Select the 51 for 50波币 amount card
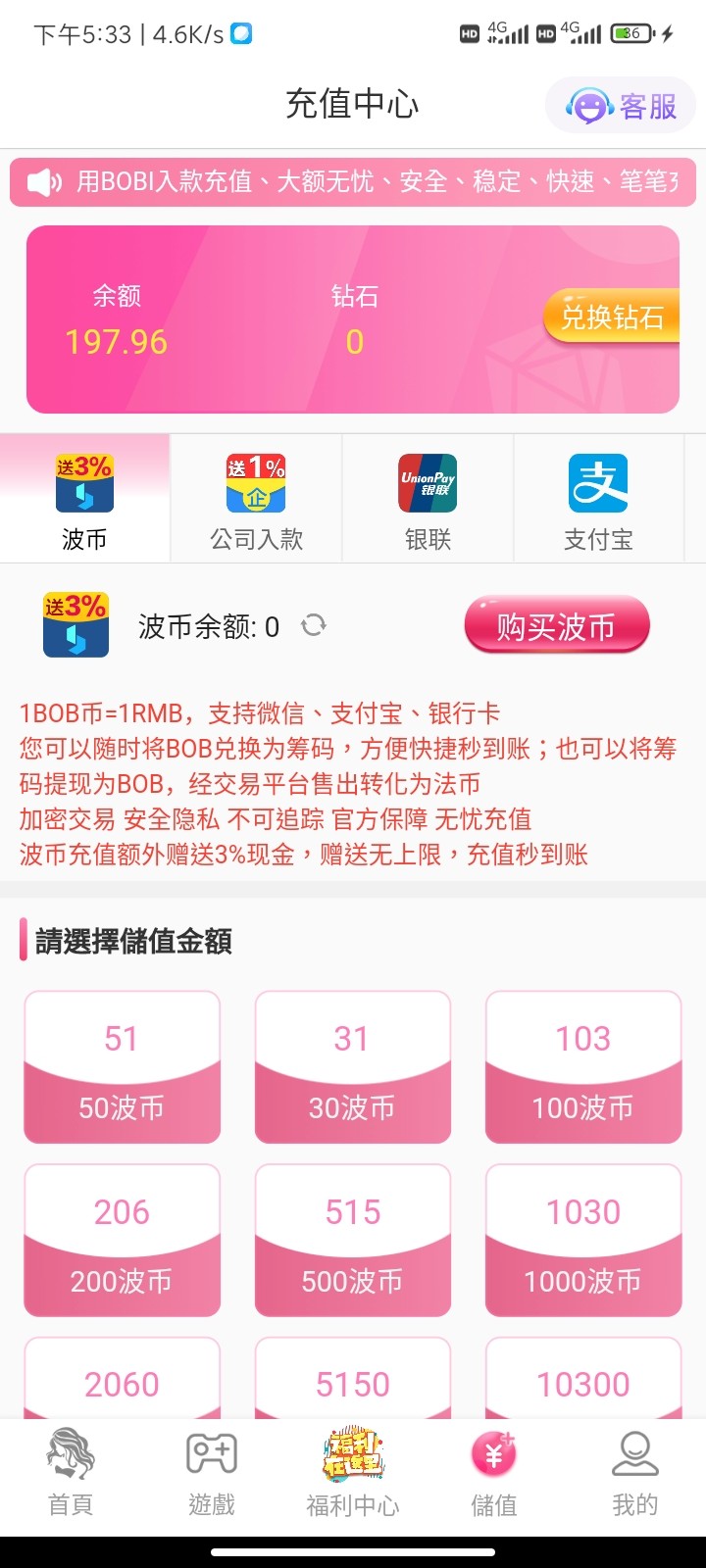The image size is (706, 1568). [122, 1066]
